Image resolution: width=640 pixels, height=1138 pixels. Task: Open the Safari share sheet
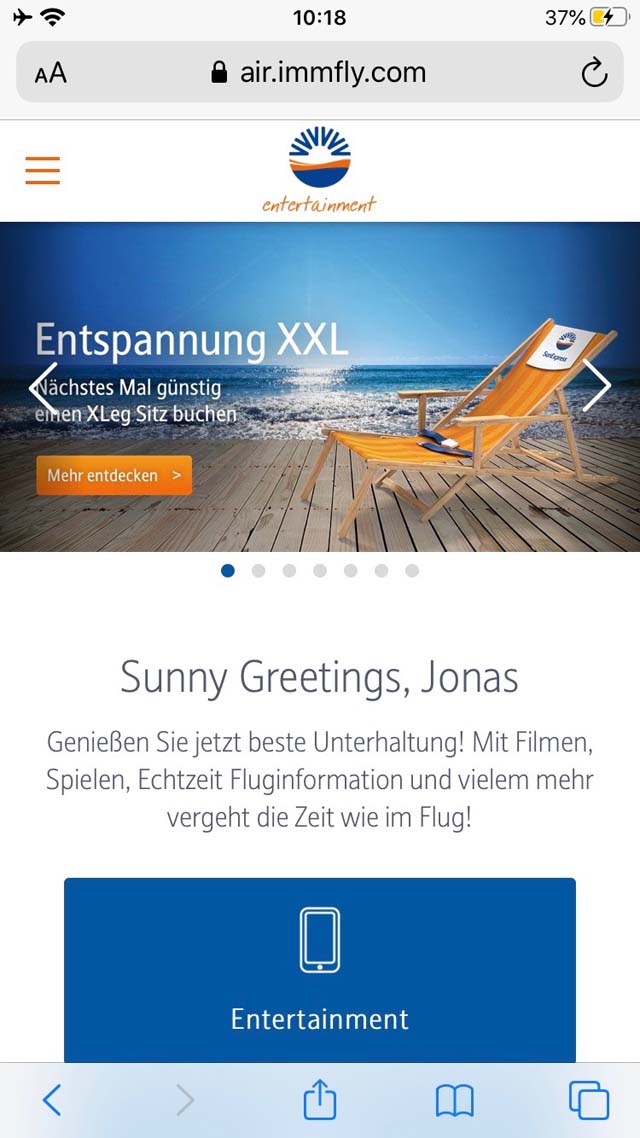(320, 1100)
